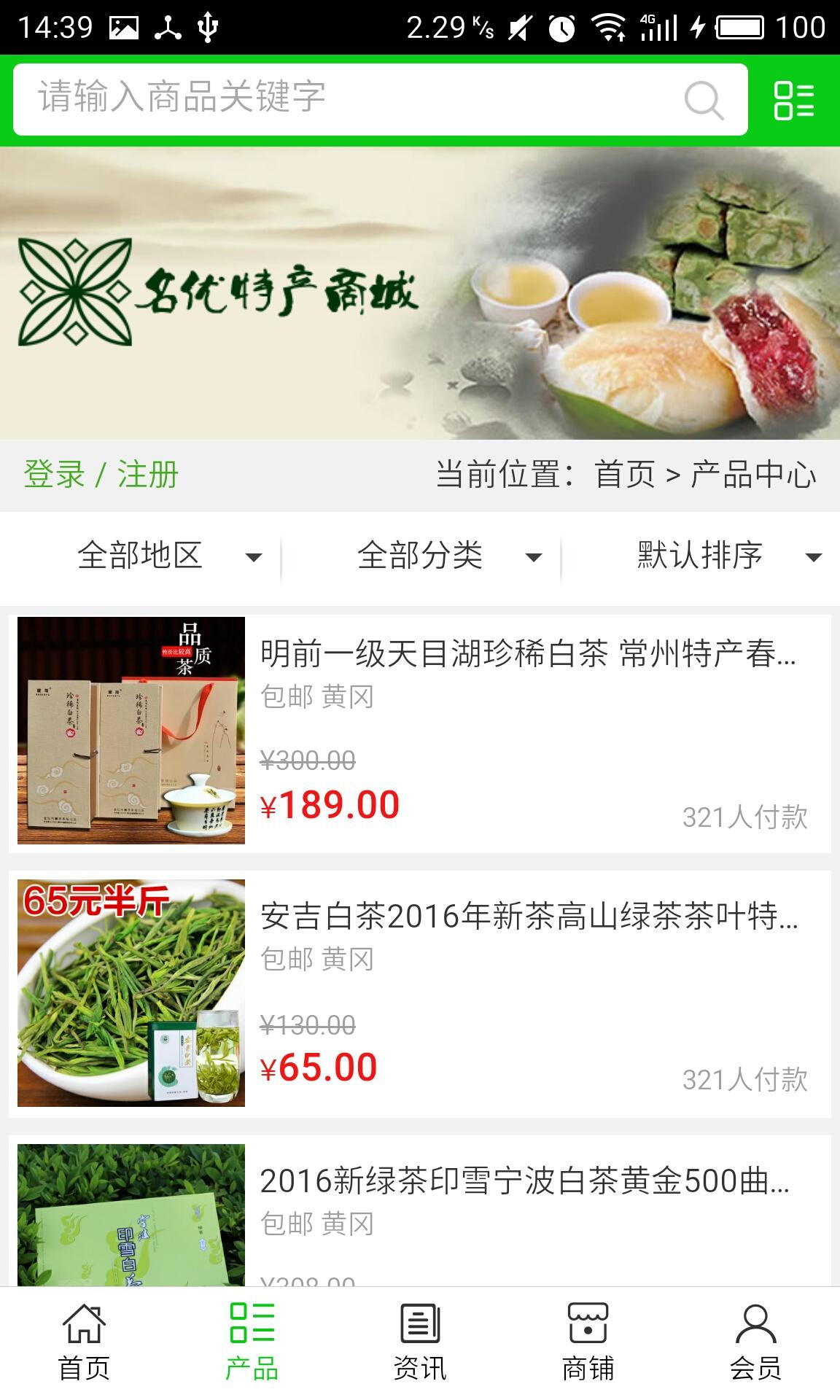Open the 登录 / 注册 link
This screenshot has width=840, height=1400.
click(101, 475)
